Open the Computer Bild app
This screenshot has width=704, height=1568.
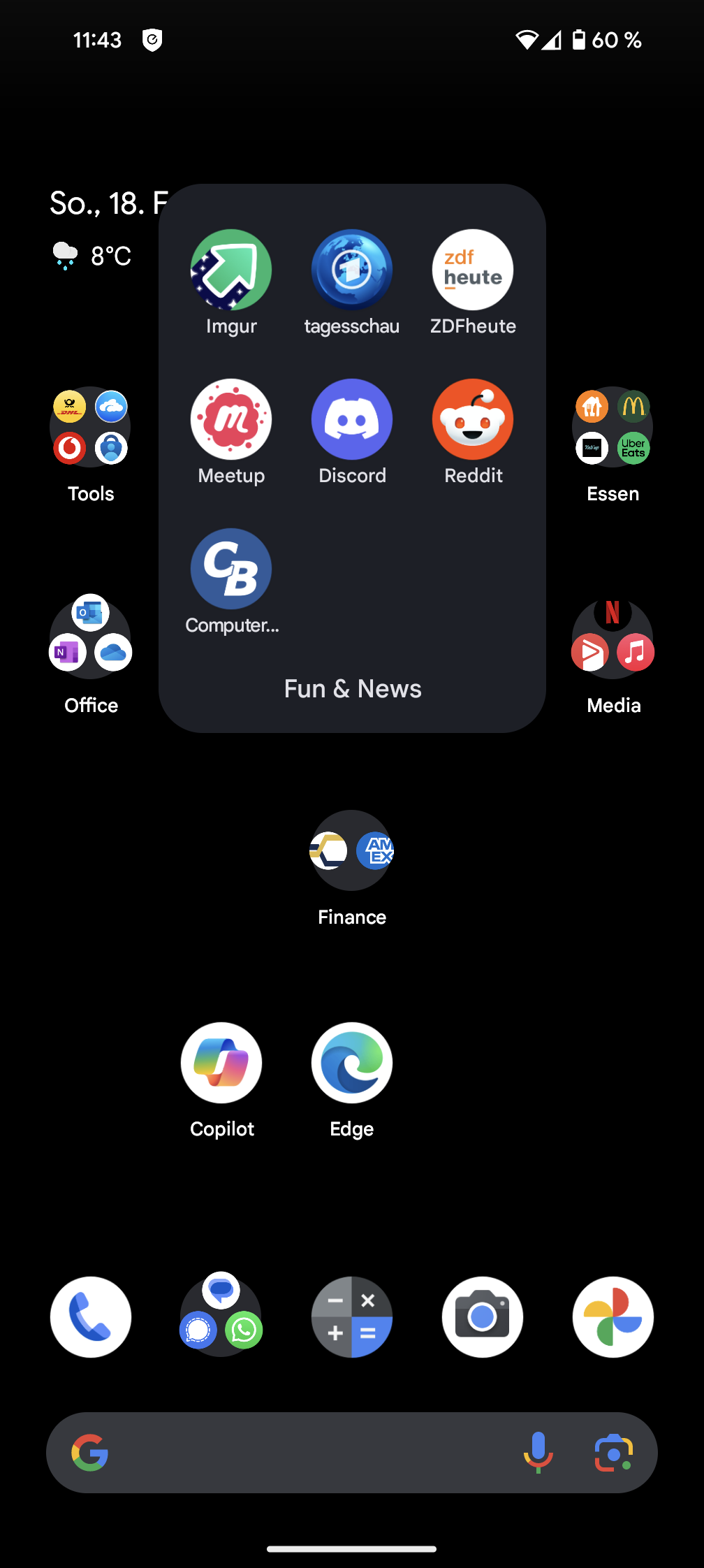231,569
